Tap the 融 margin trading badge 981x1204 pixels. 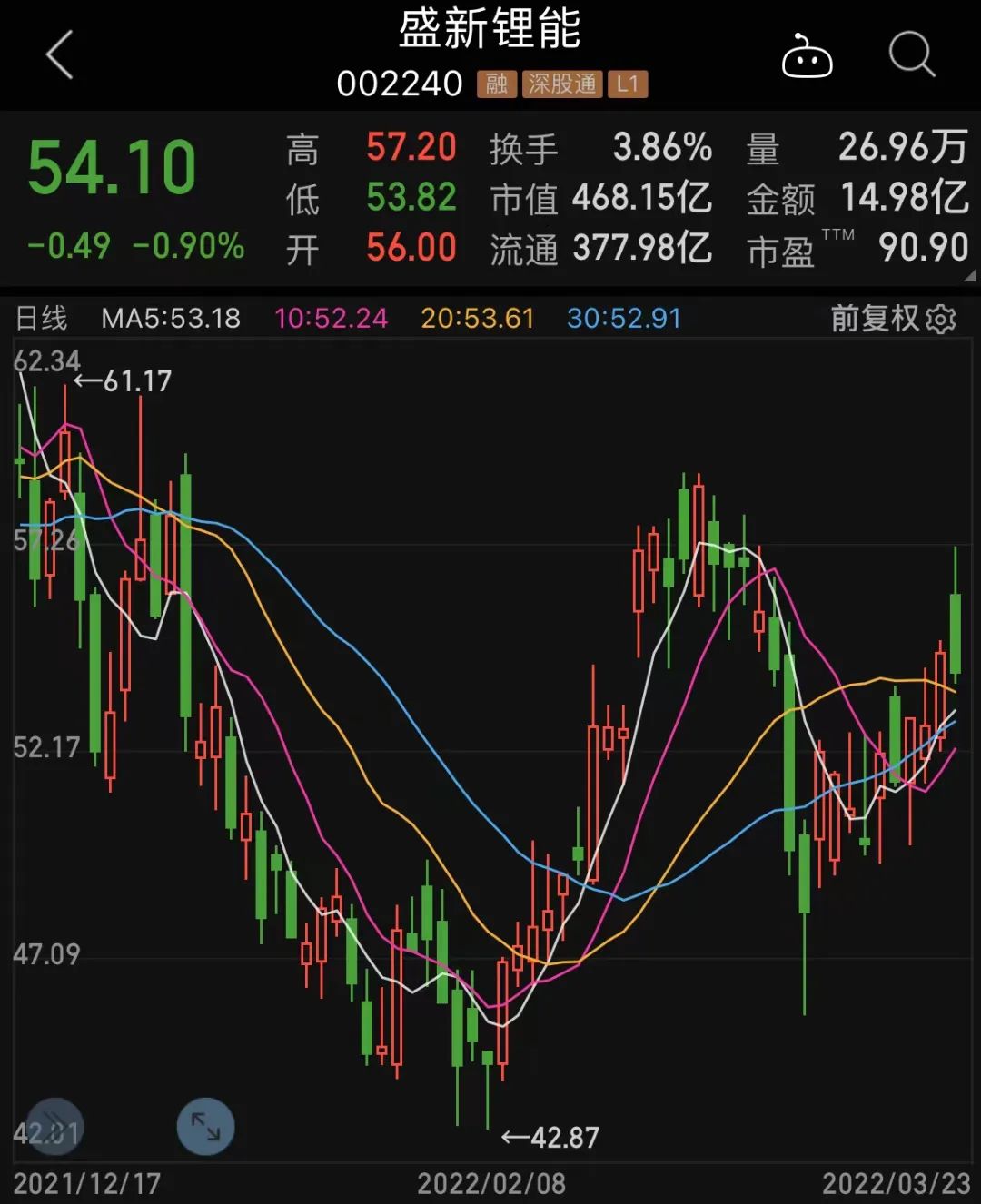click(496, 84)
